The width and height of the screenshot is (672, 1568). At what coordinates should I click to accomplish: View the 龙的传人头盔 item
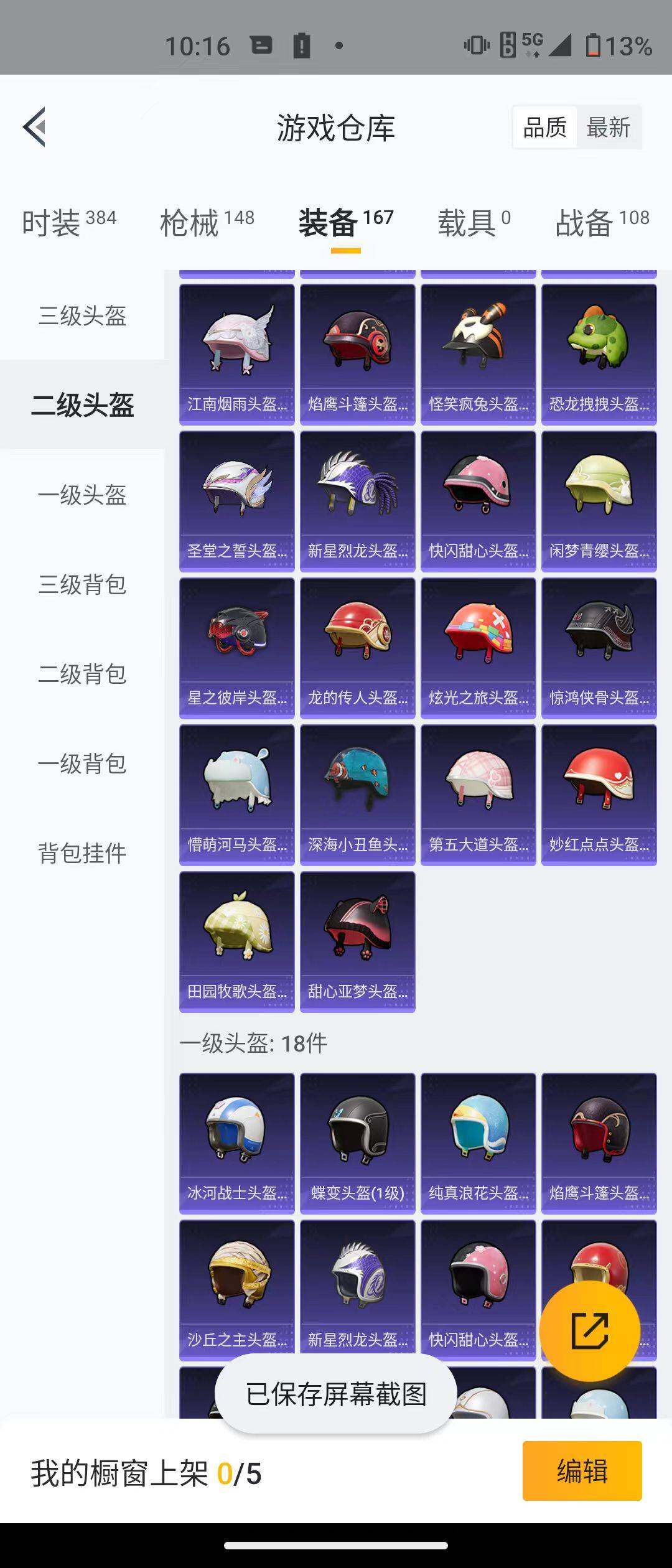pos(357,648)
